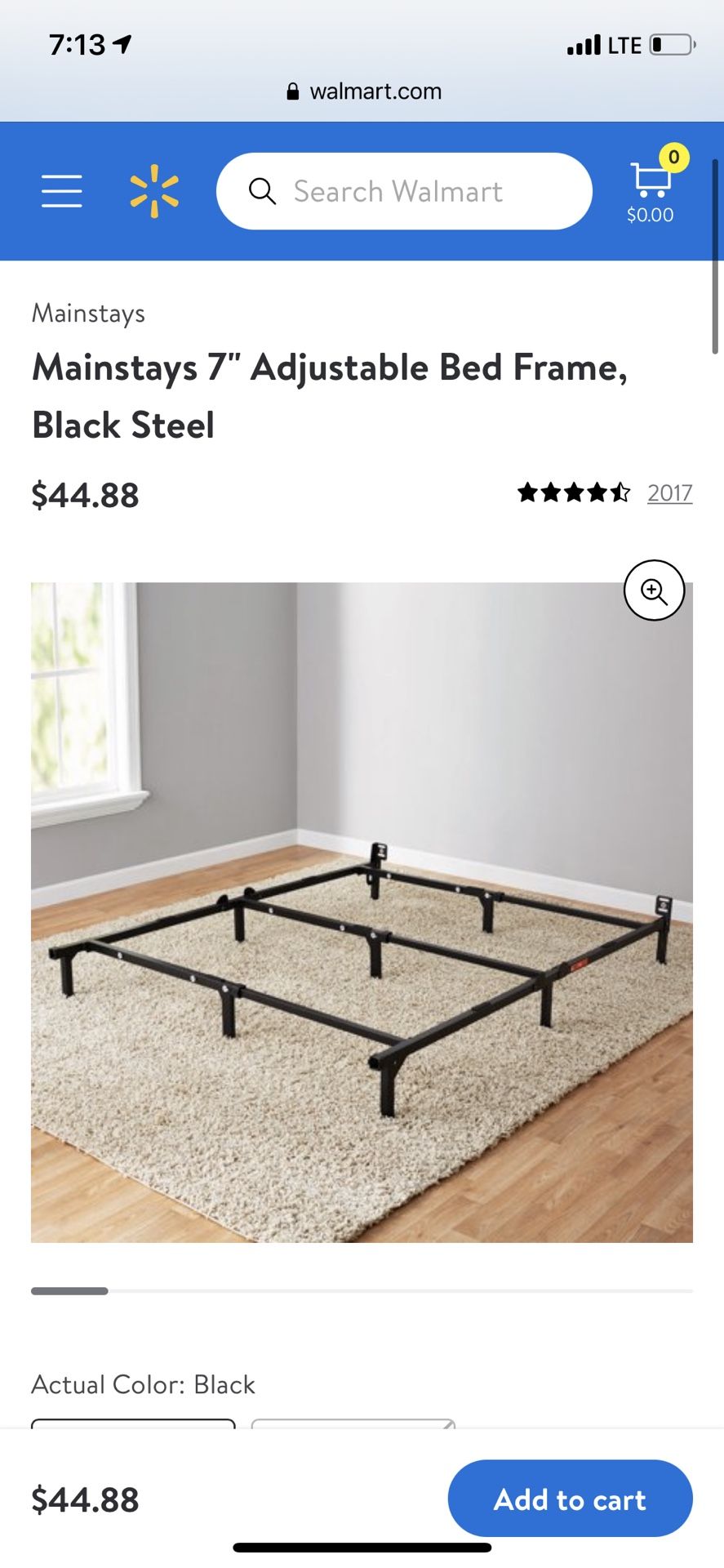Add the bed frame to cart
724x1568 pixels.
click(570, 1499)
